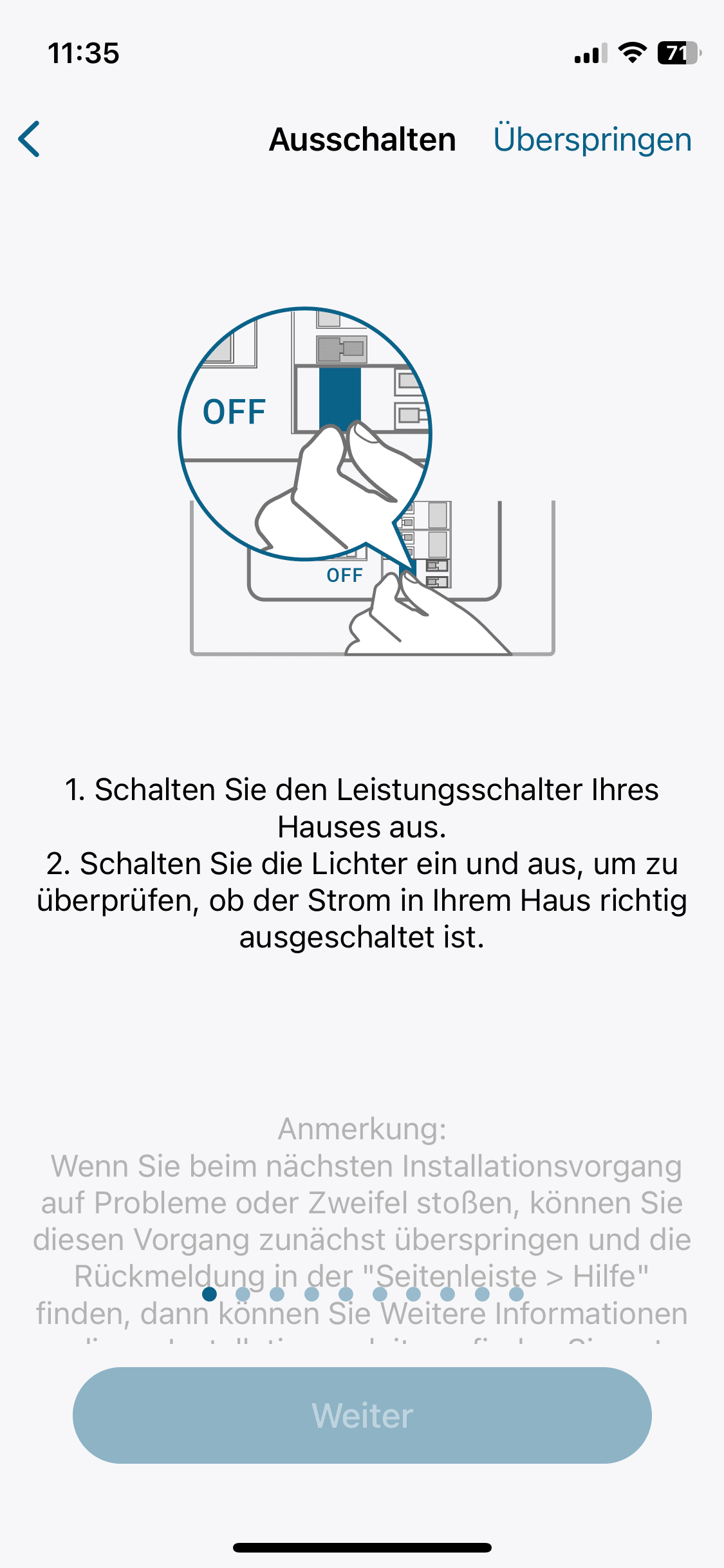
Task: Tap Überspringen to skip this step
Action: (x=592, y=140)
